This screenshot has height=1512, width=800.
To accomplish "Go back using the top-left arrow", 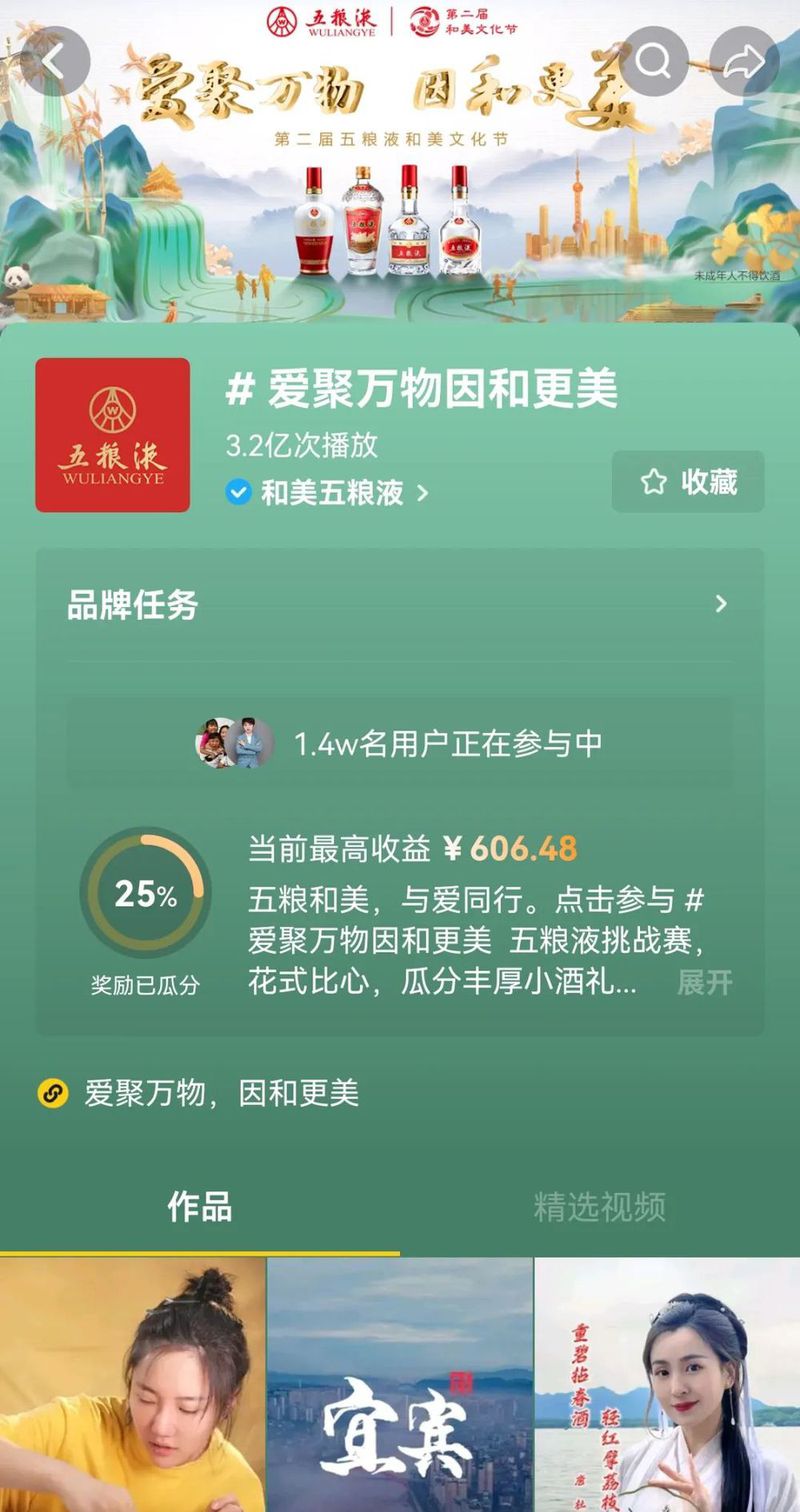I will [55, 62].
